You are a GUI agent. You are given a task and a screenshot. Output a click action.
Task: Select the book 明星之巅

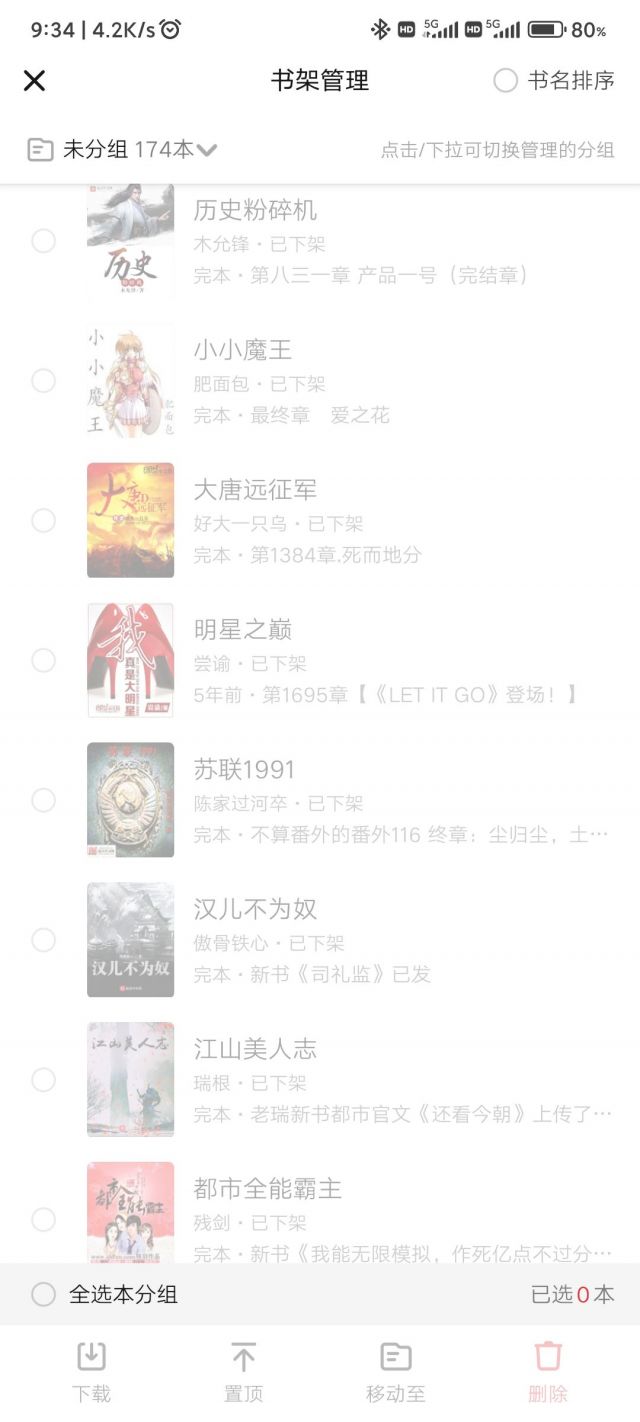coord(43,661)
